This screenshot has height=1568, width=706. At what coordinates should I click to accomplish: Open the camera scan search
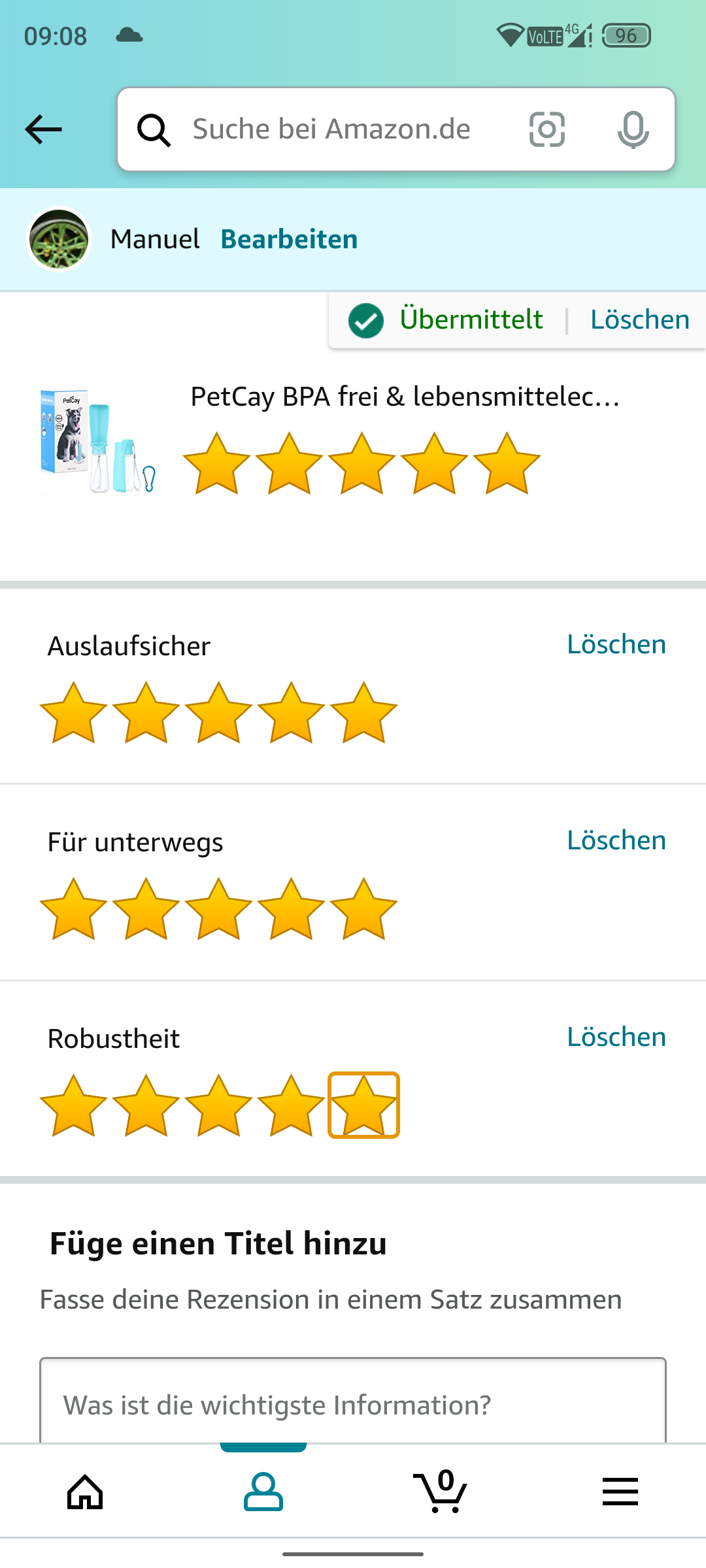coord(546,129)
